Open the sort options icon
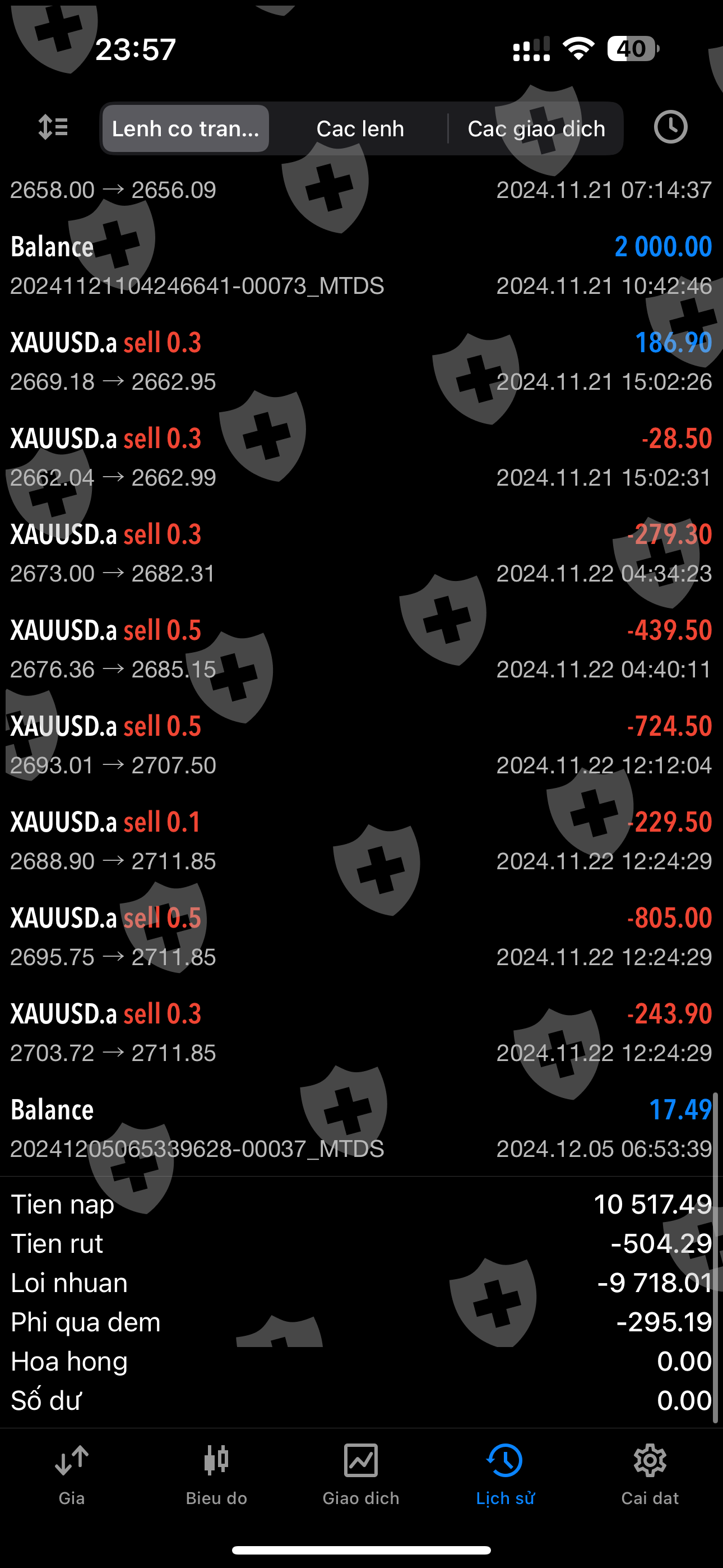Screen dimensions: 723x1568 pyautogui.click(x=53, y=128)
